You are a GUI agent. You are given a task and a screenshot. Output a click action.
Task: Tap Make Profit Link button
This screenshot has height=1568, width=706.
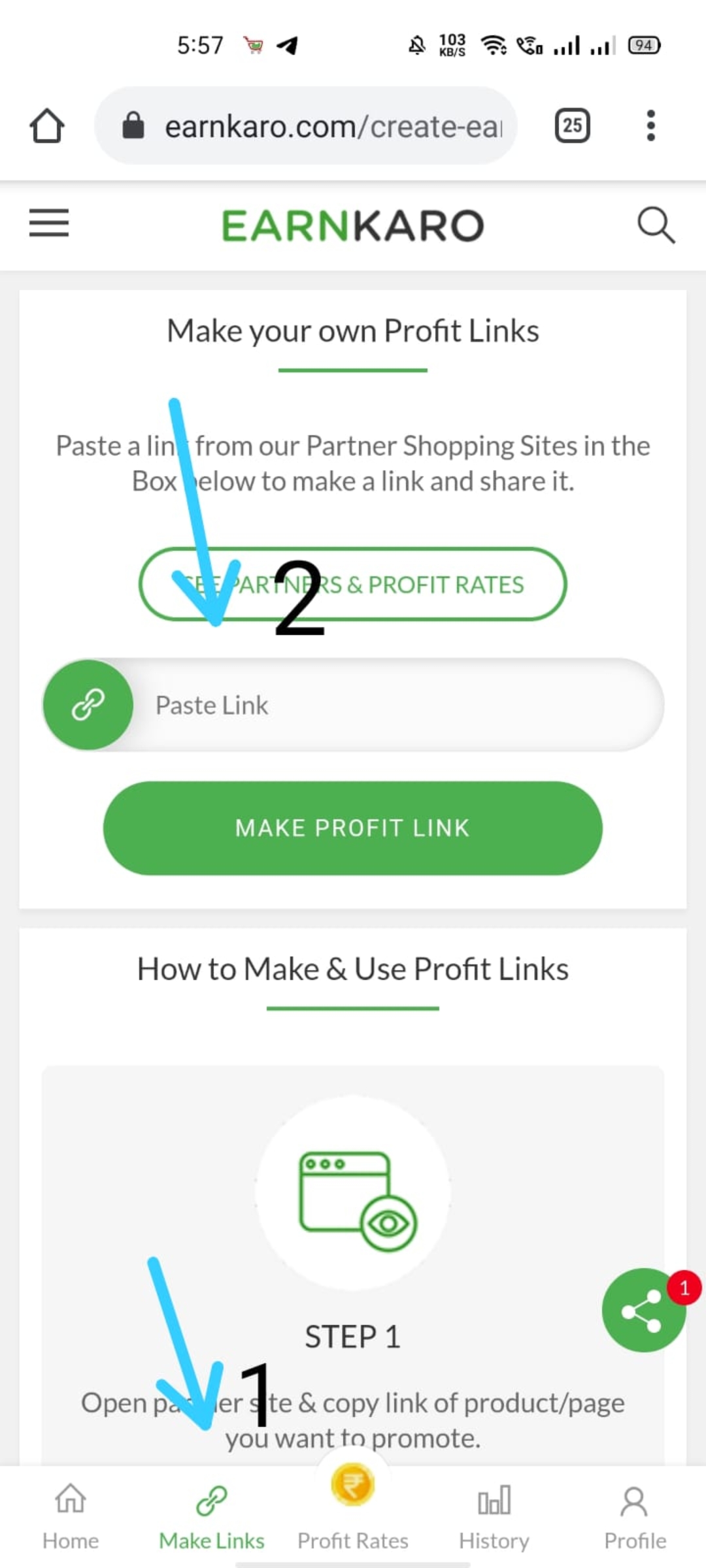(352, 828)
